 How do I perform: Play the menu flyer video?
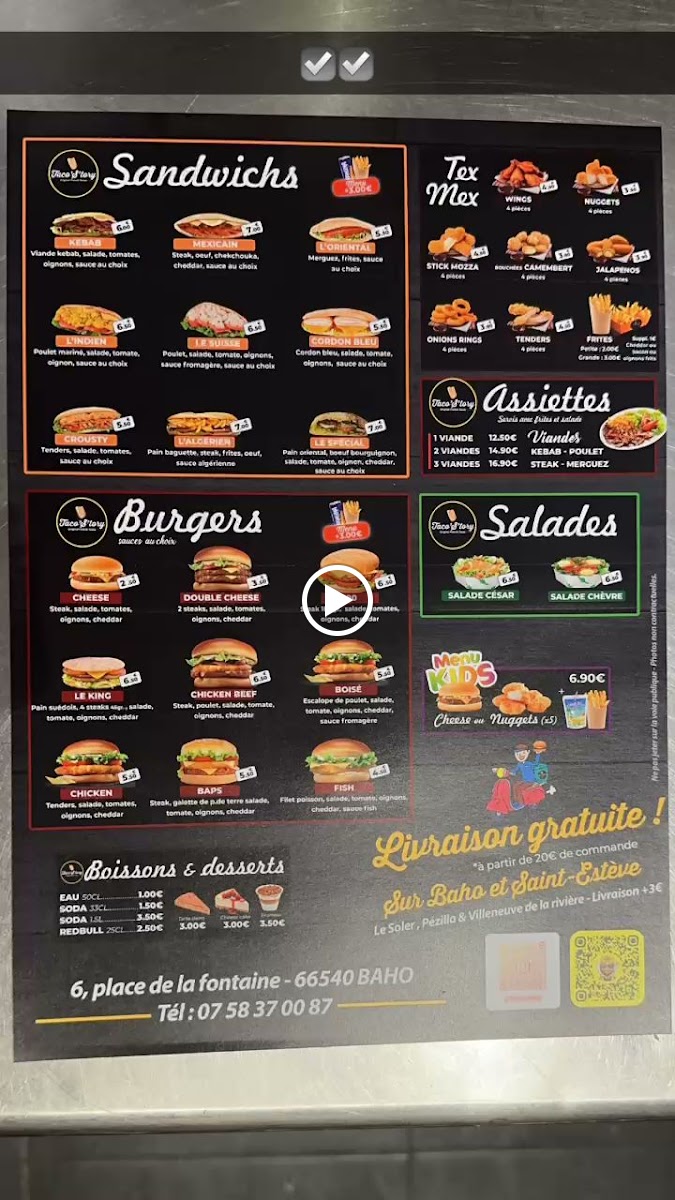click(337, 600)
